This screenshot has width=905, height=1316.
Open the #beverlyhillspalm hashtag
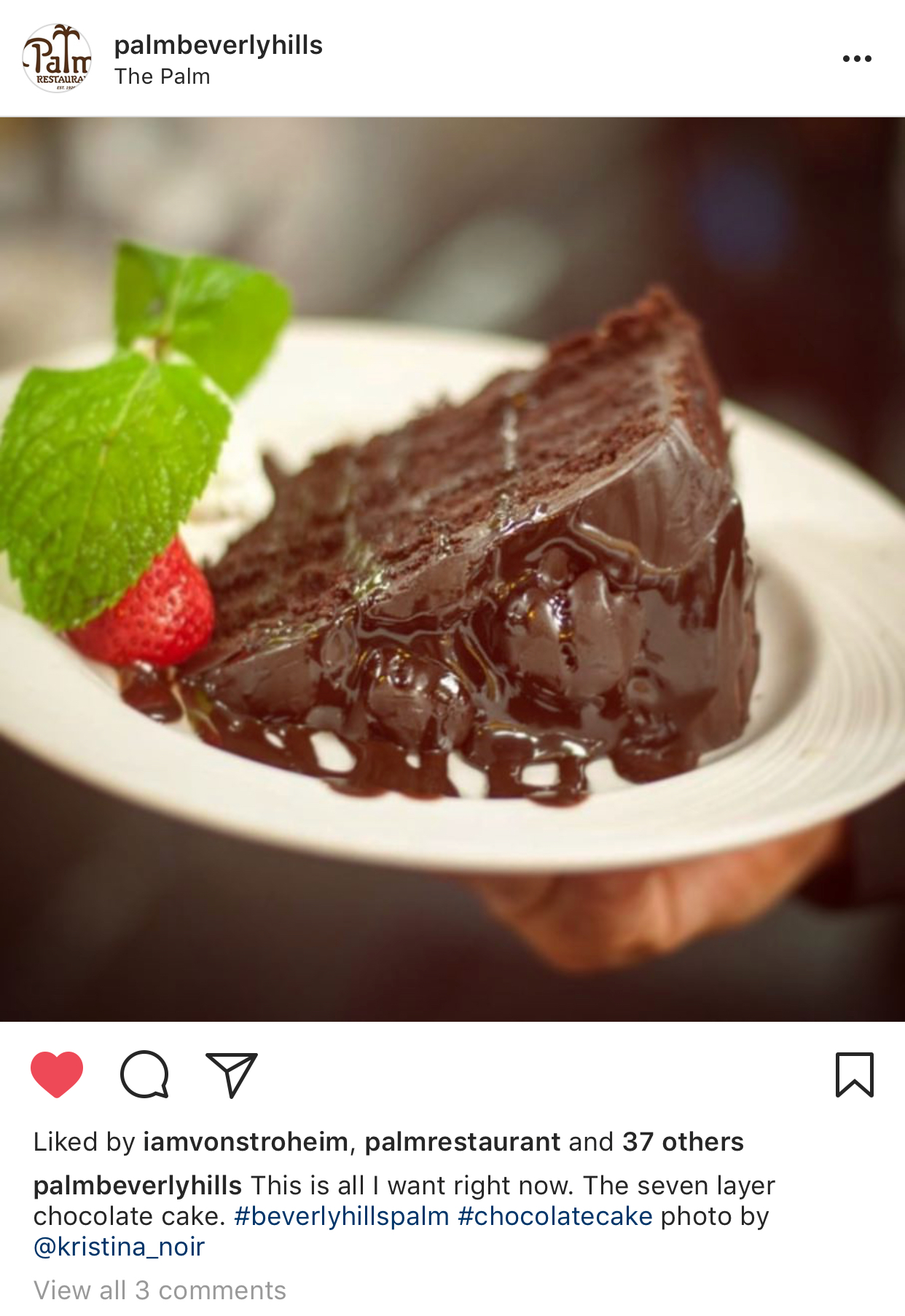pos(341,1216)
